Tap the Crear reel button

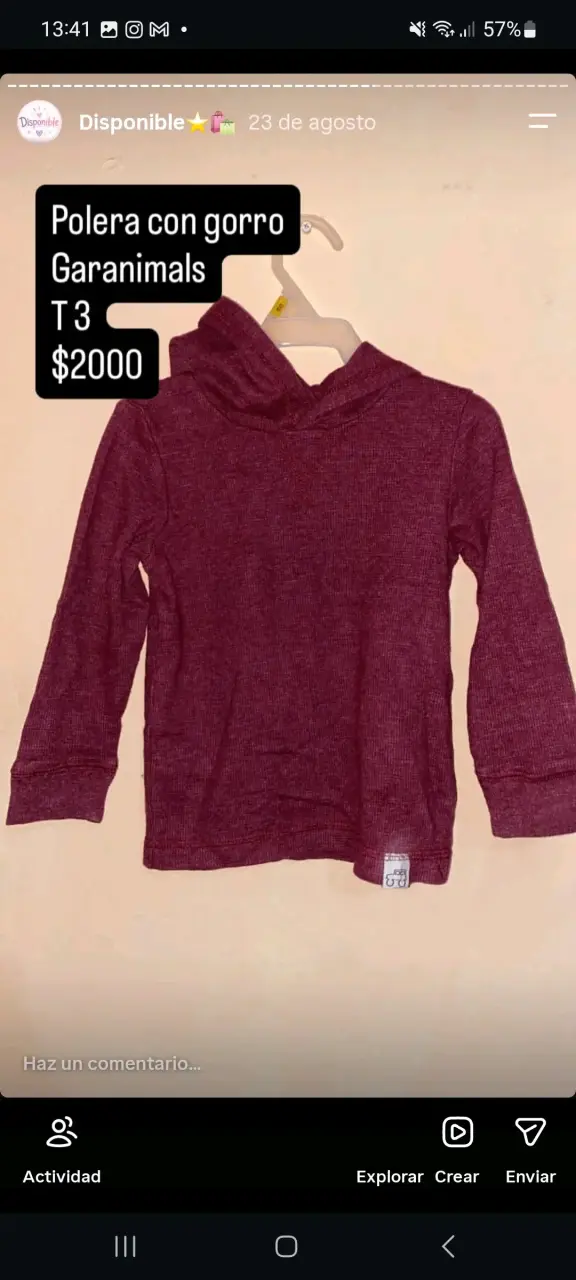(x=457, y=1150)
